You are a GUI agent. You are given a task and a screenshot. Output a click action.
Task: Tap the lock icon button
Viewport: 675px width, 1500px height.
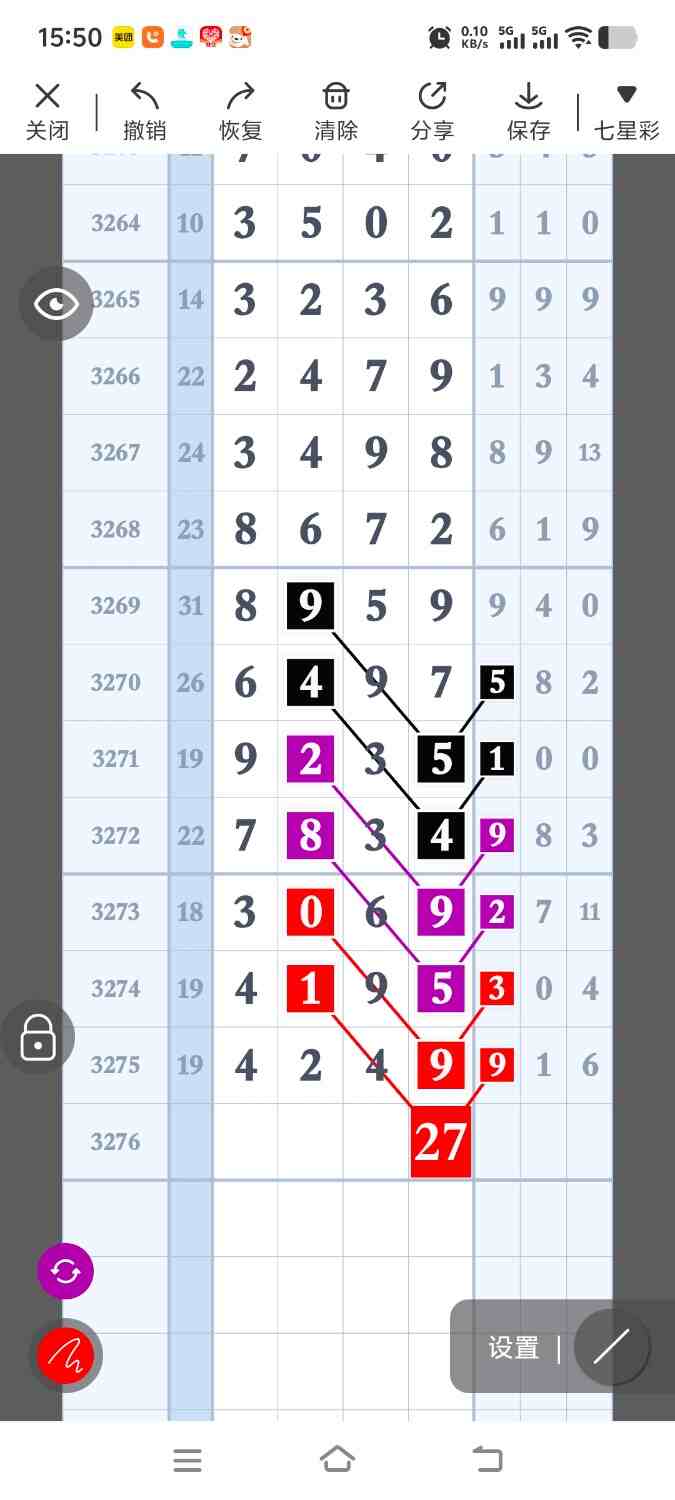38,1037
